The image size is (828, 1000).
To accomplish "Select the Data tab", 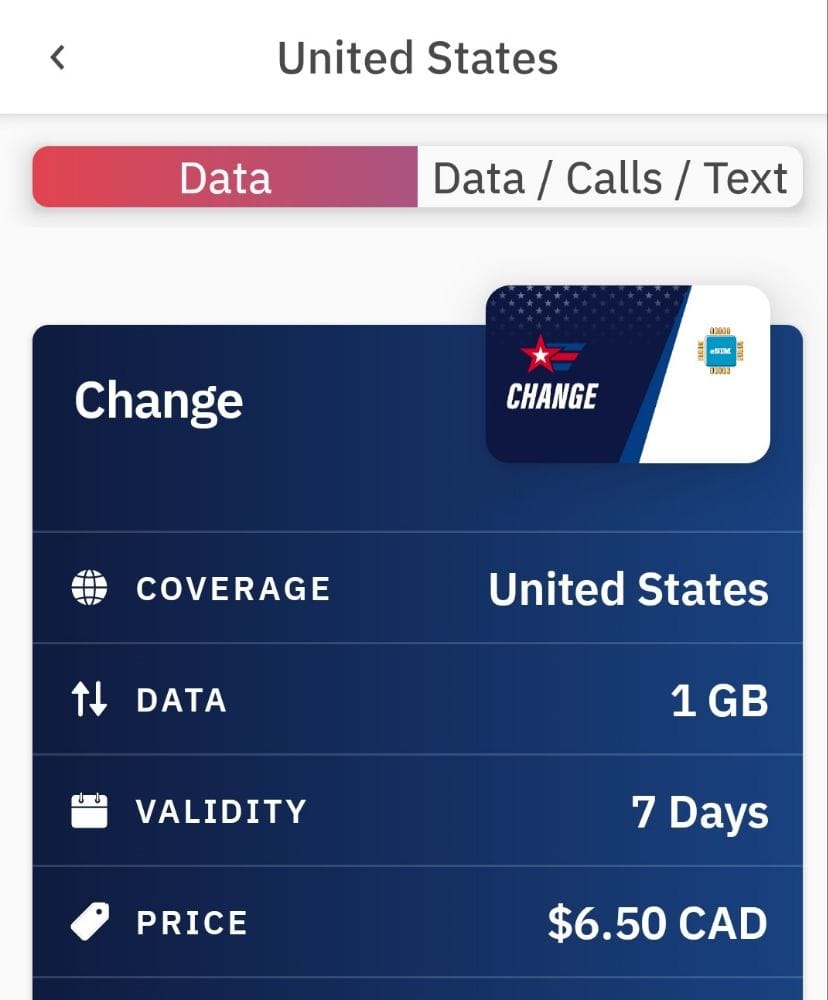I will tap(225, 178).
